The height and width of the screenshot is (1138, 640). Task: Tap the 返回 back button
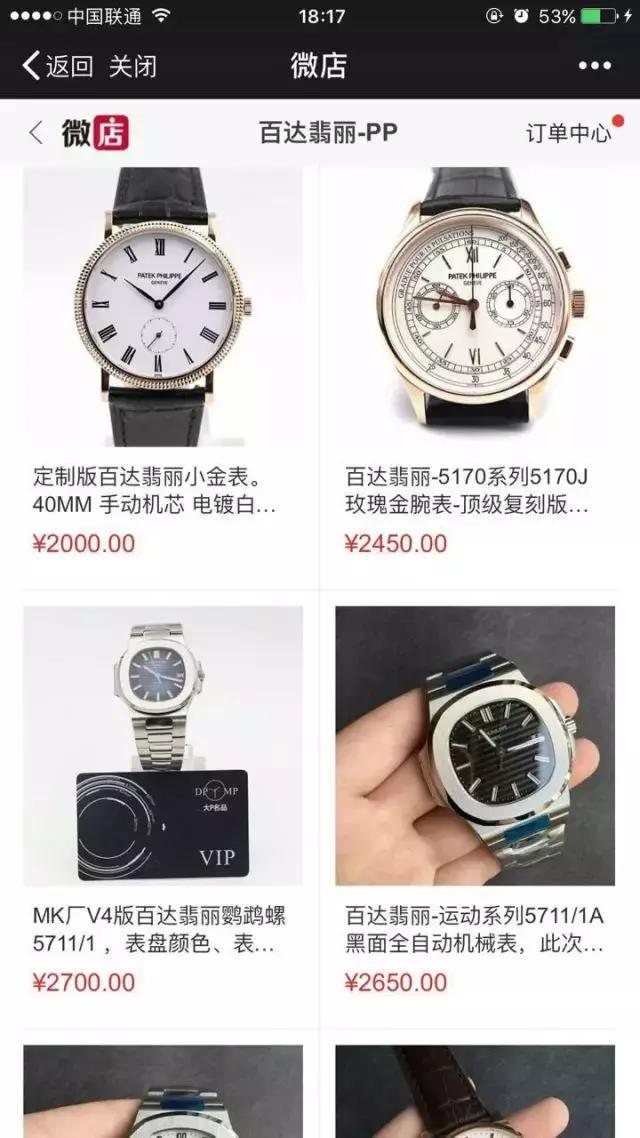coord(58,67)
